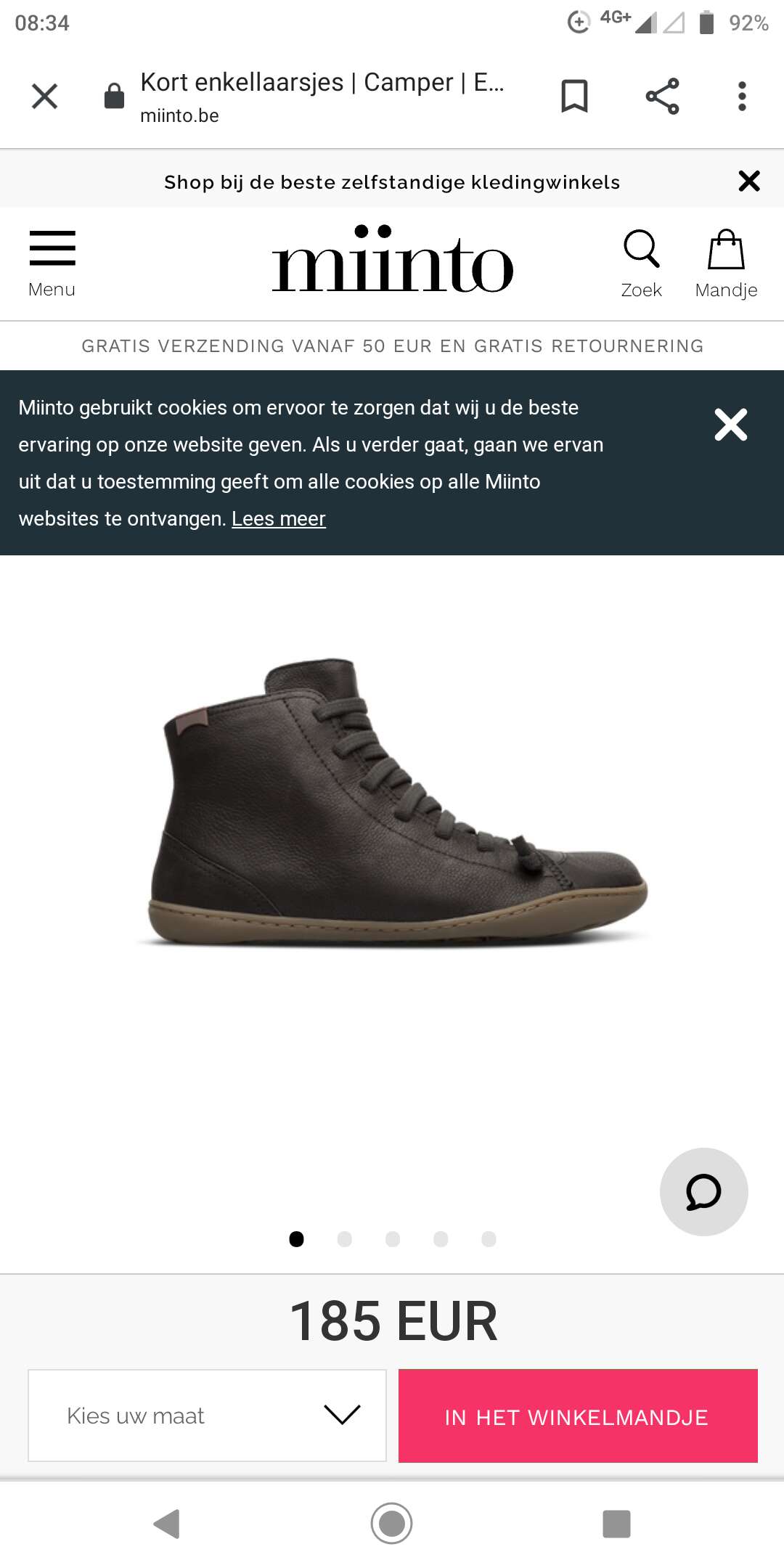View the Mandje shopping basket
This screenshot has width=784, height=1568.
(x=726, y=264)
